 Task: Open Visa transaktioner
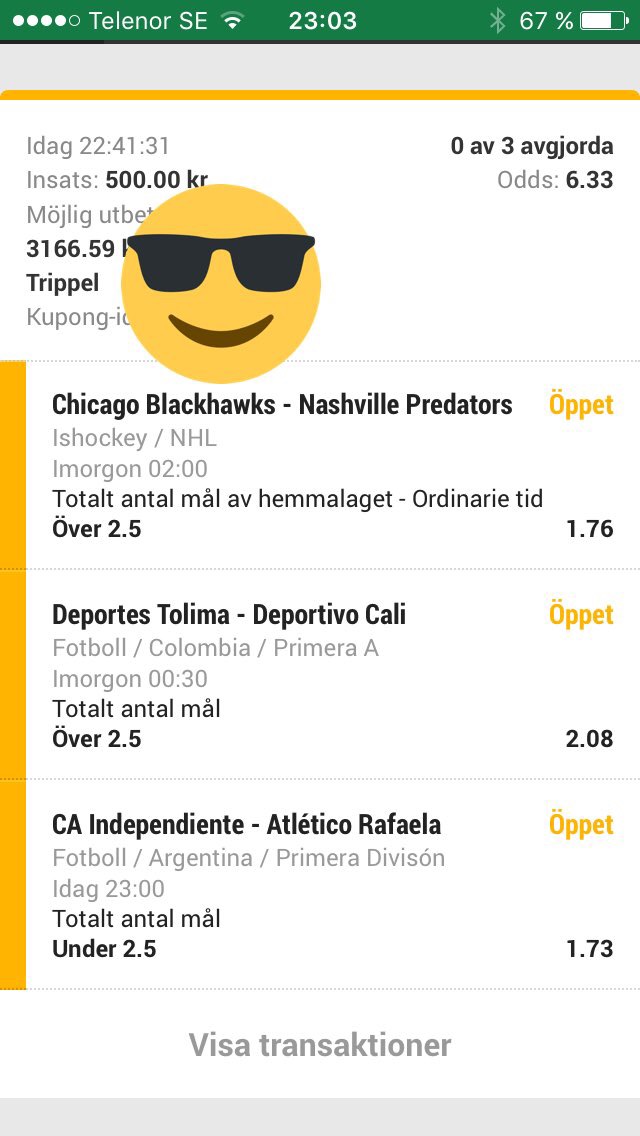320,1045
